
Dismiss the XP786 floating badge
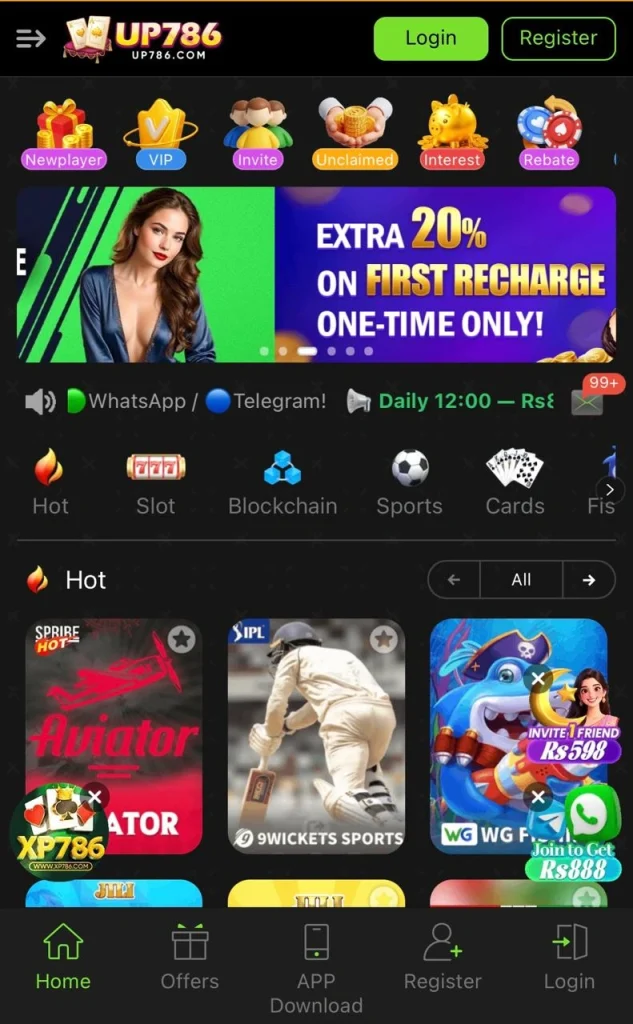tap(95, 797)
